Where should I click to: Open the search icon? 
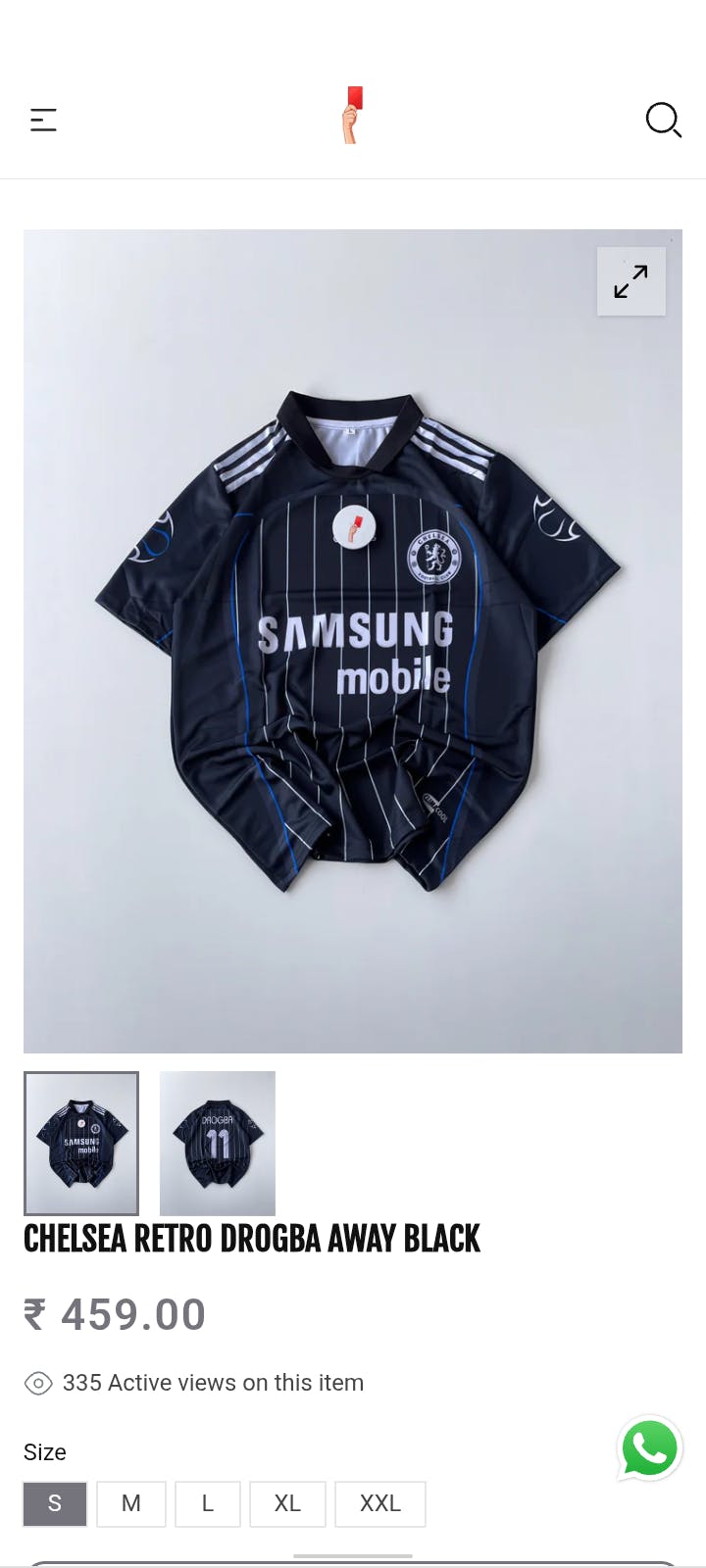[x=663, y=121]
